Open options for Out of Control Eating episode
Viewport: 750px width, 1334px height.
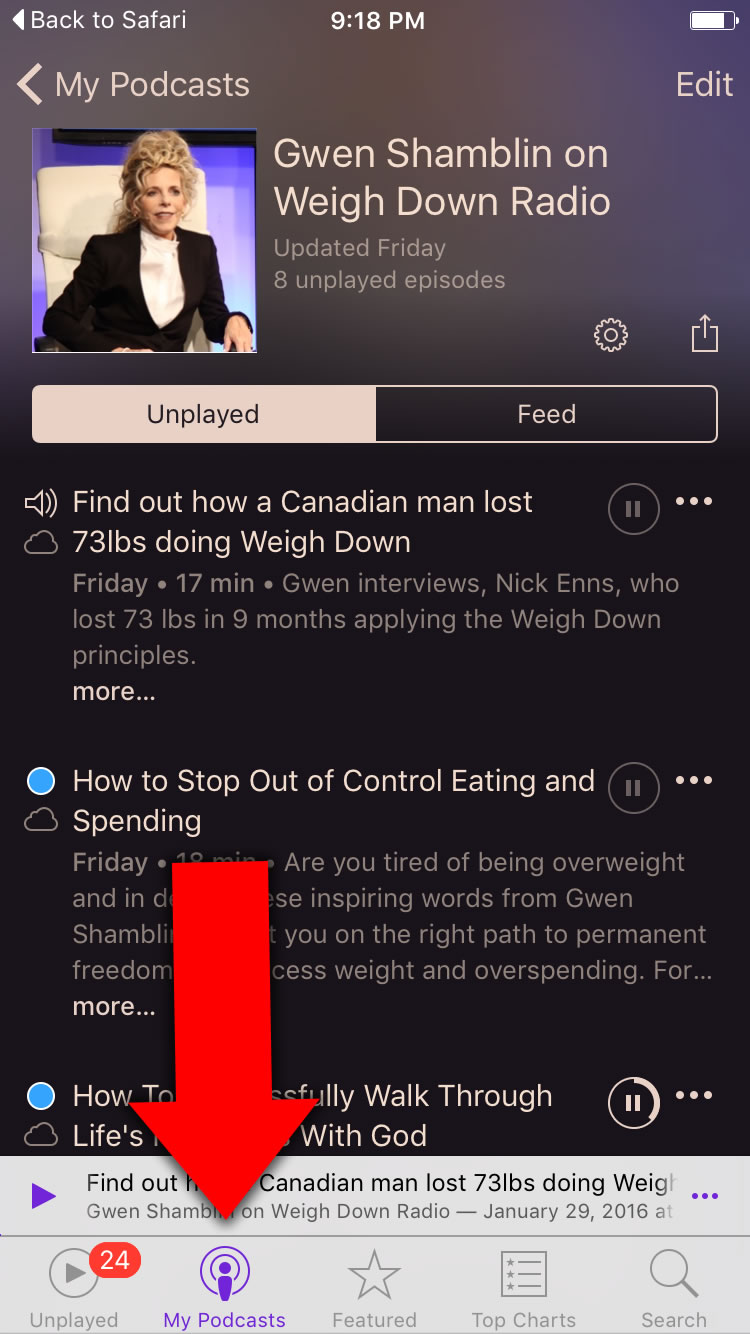[694, 781]
